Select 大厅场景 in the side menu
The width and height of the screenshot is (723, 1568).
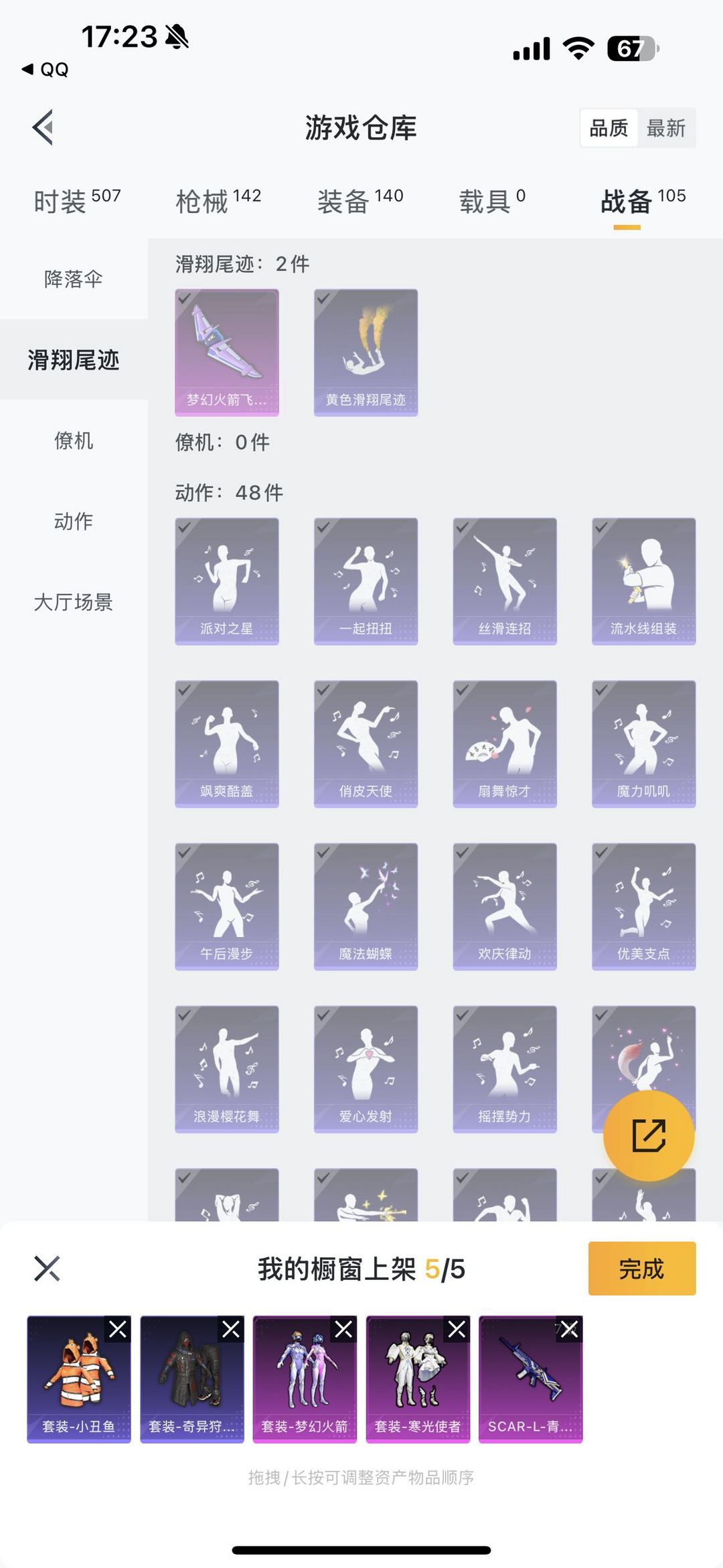74,602
